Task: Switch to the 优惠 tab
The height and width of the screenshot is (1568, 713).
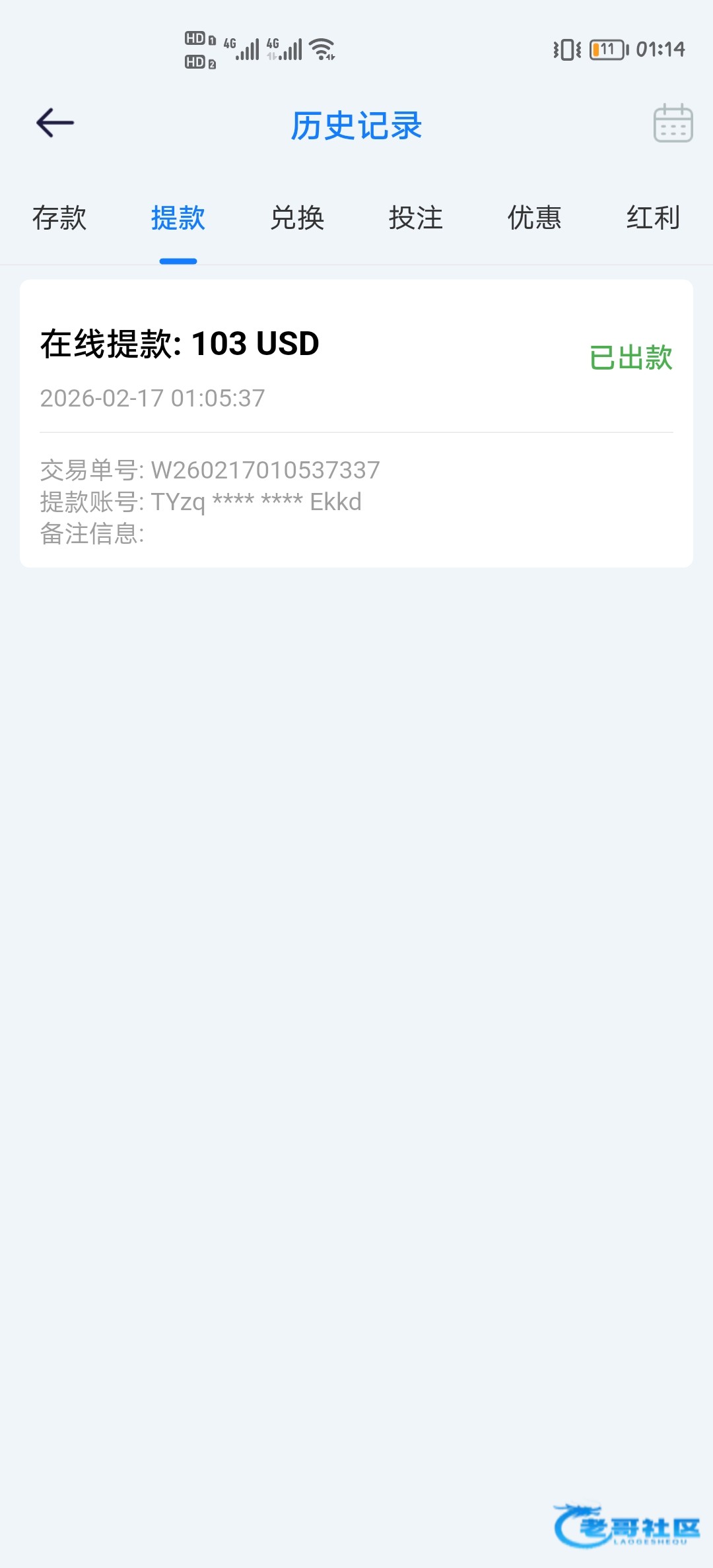Action: [x=534, y=218]
